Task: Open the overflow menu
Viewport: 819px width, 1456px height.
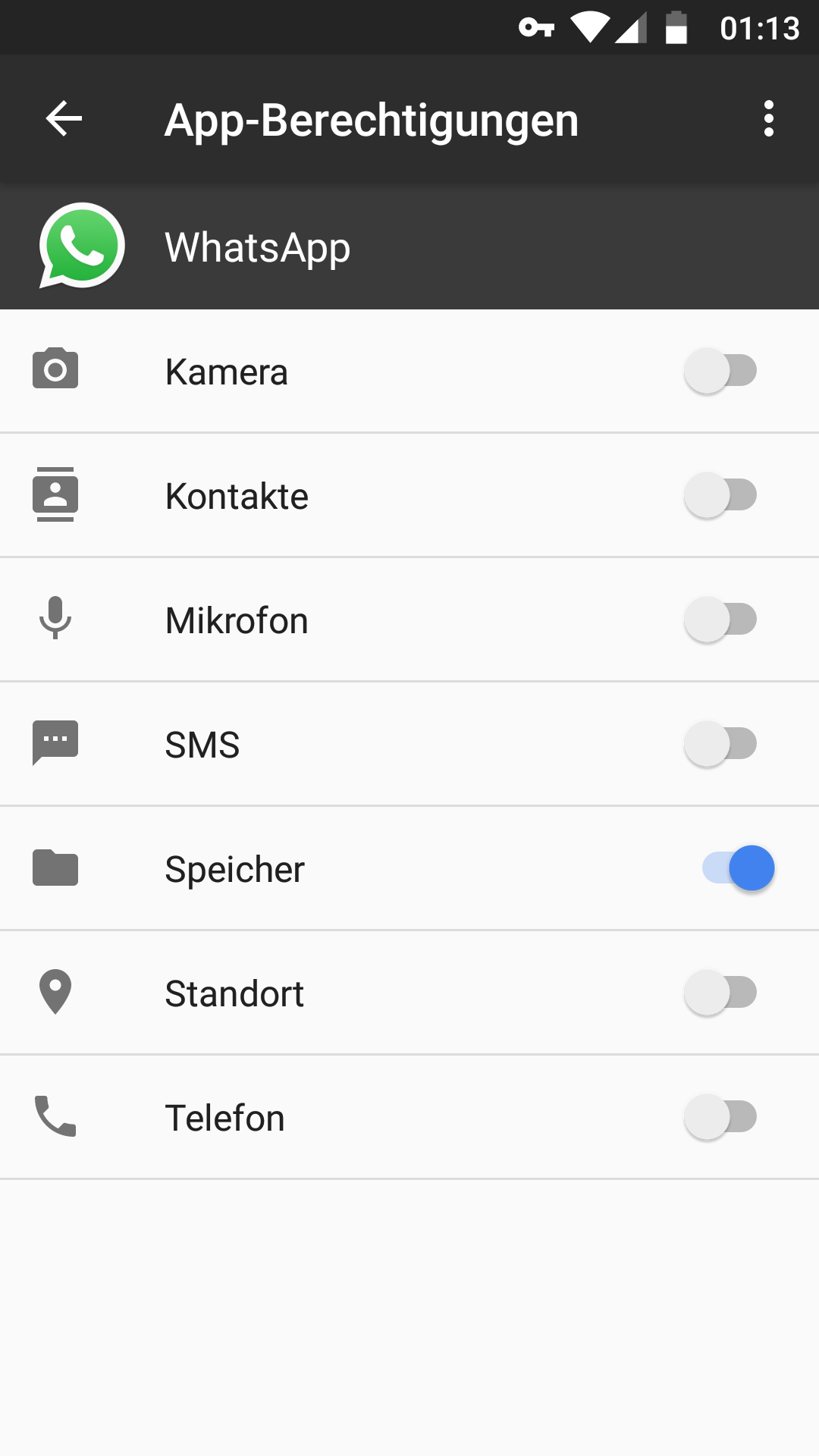Action: (x=768, y=119)
